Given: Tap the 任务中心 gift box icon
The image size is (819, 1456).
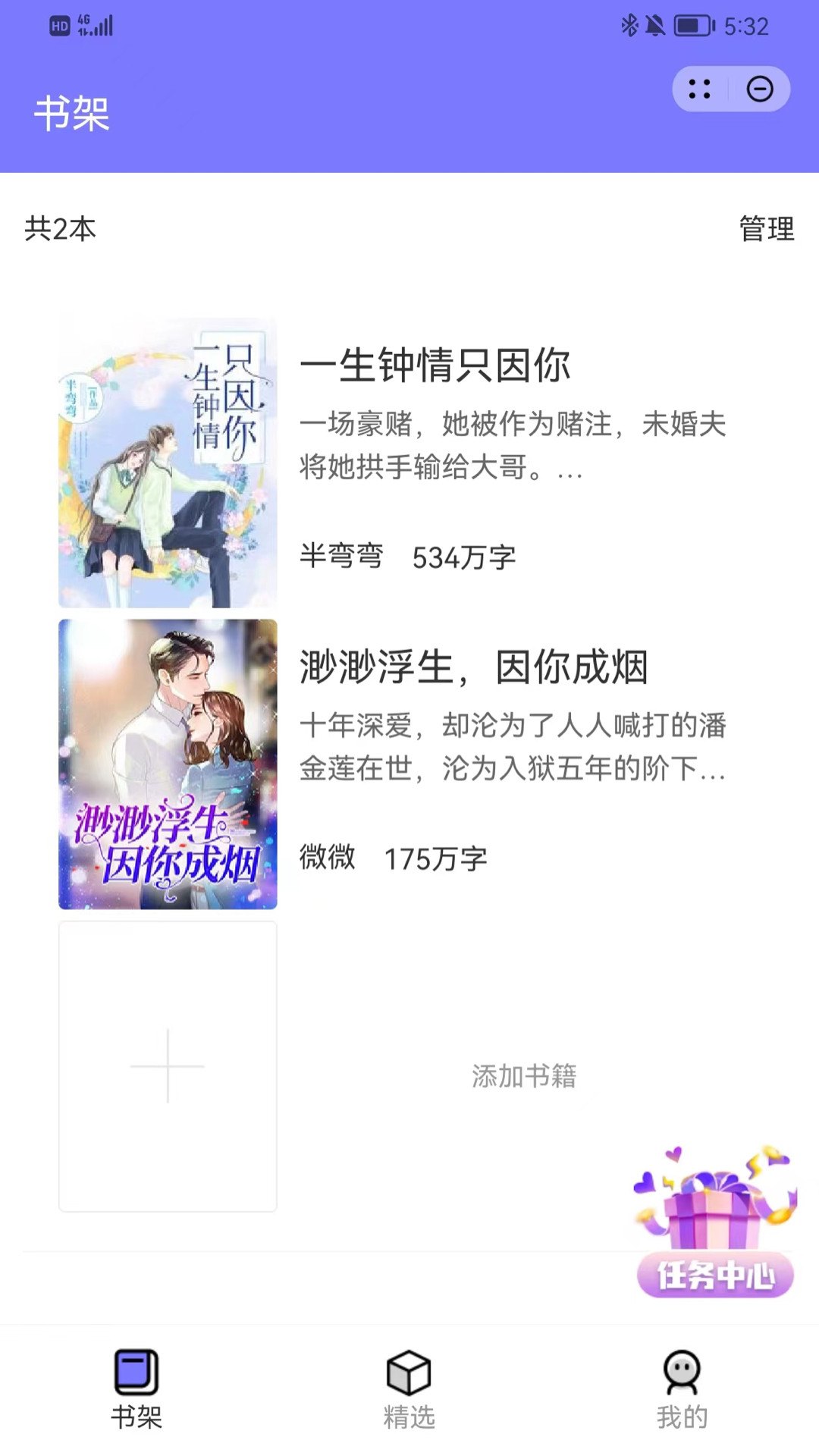Looking at the screenshot, I should (x=711, y=1213).
